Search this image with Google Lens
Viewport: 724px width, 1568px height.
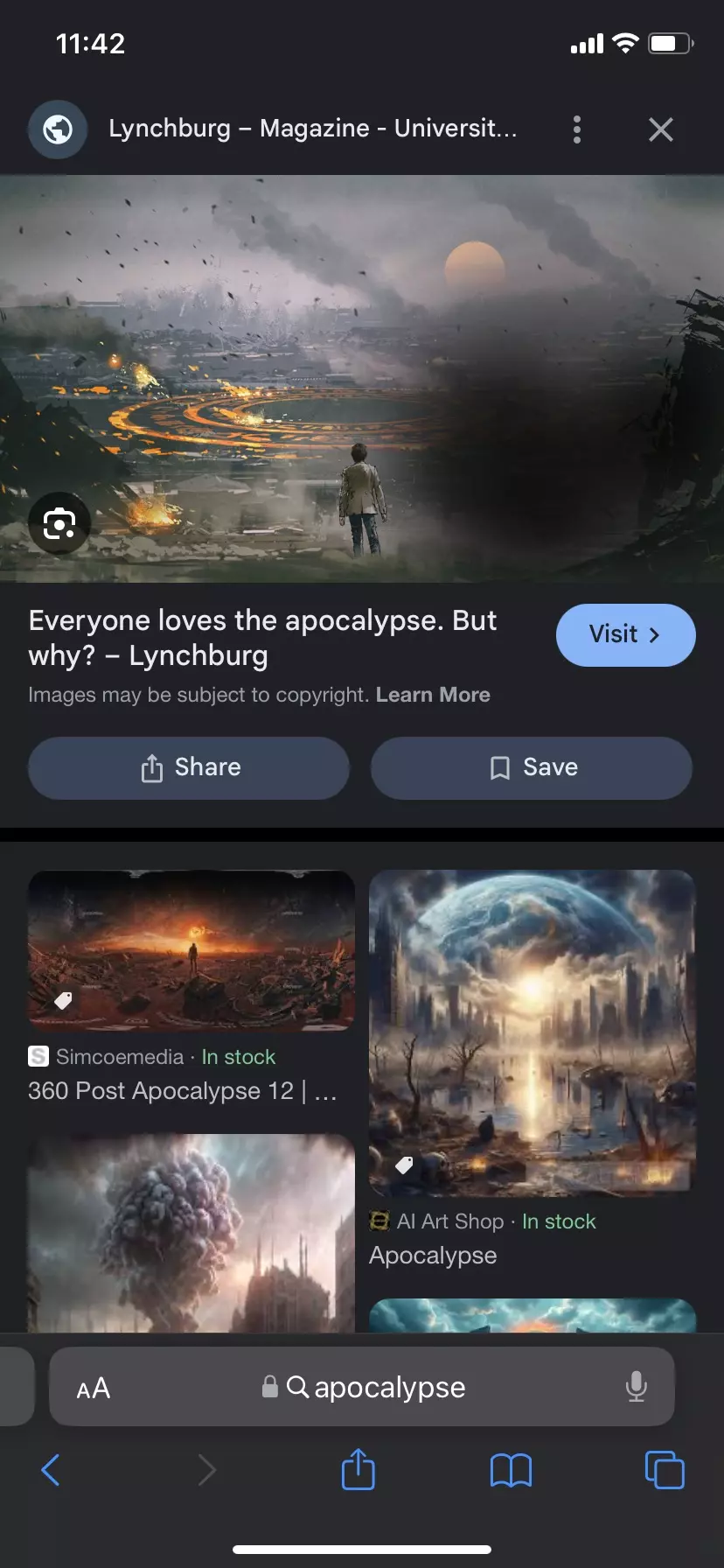coord(59,524)
